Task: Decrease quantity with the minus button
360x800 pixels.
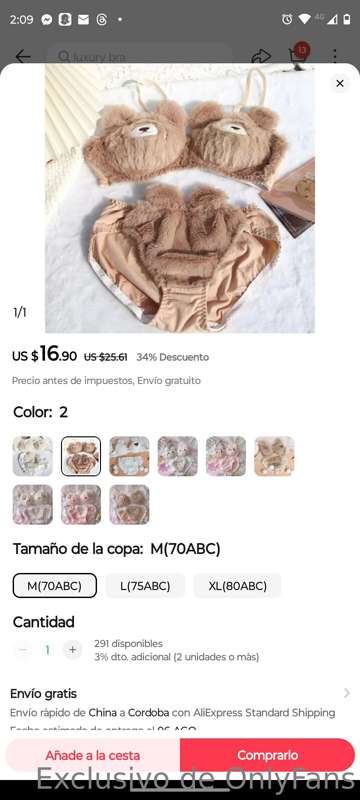Action: pos(22,649)
